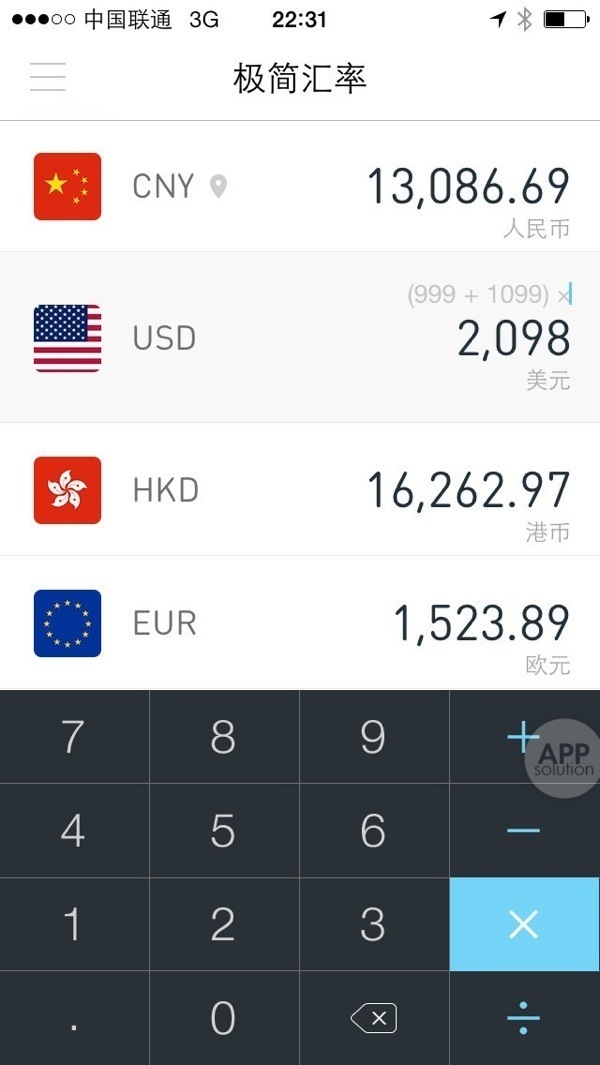
Task: Tap the 7 key
Action: 74,737
